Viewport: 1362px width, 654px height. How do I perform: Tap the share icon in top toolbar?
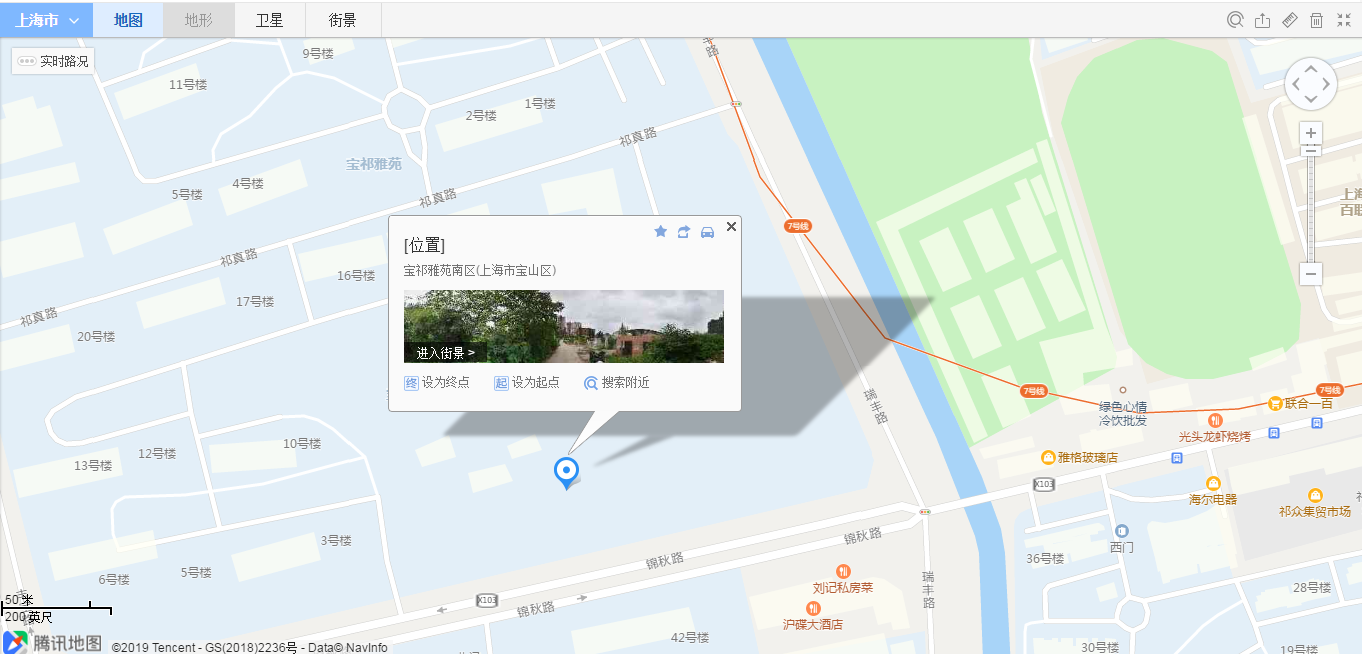[1262, 20]
